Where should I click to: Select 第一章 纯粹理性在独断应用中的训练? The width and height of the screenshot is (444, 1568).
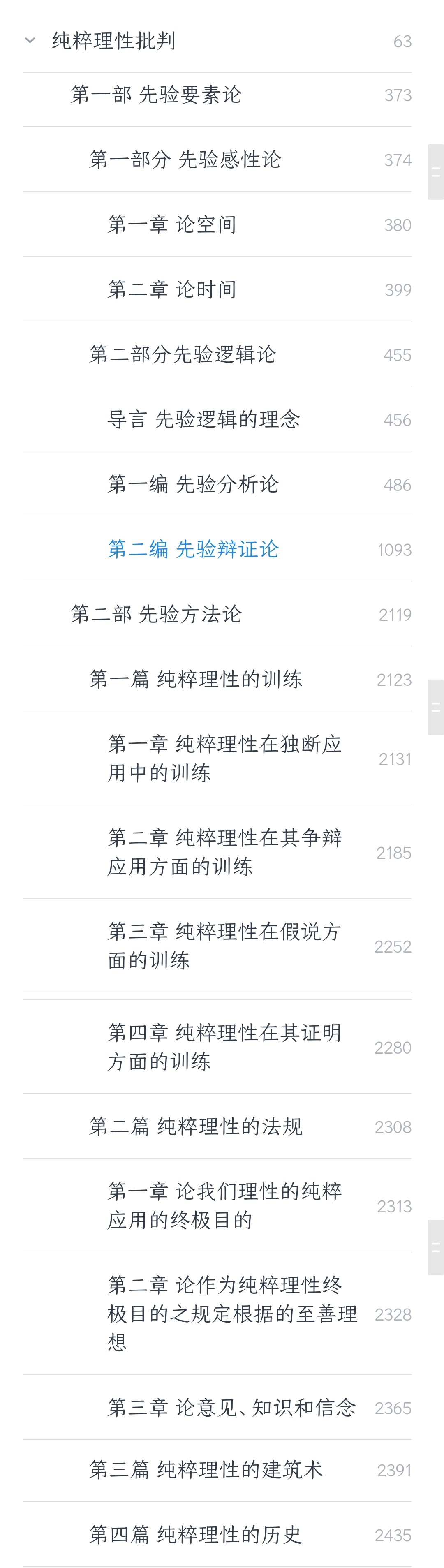coord(224,759)
